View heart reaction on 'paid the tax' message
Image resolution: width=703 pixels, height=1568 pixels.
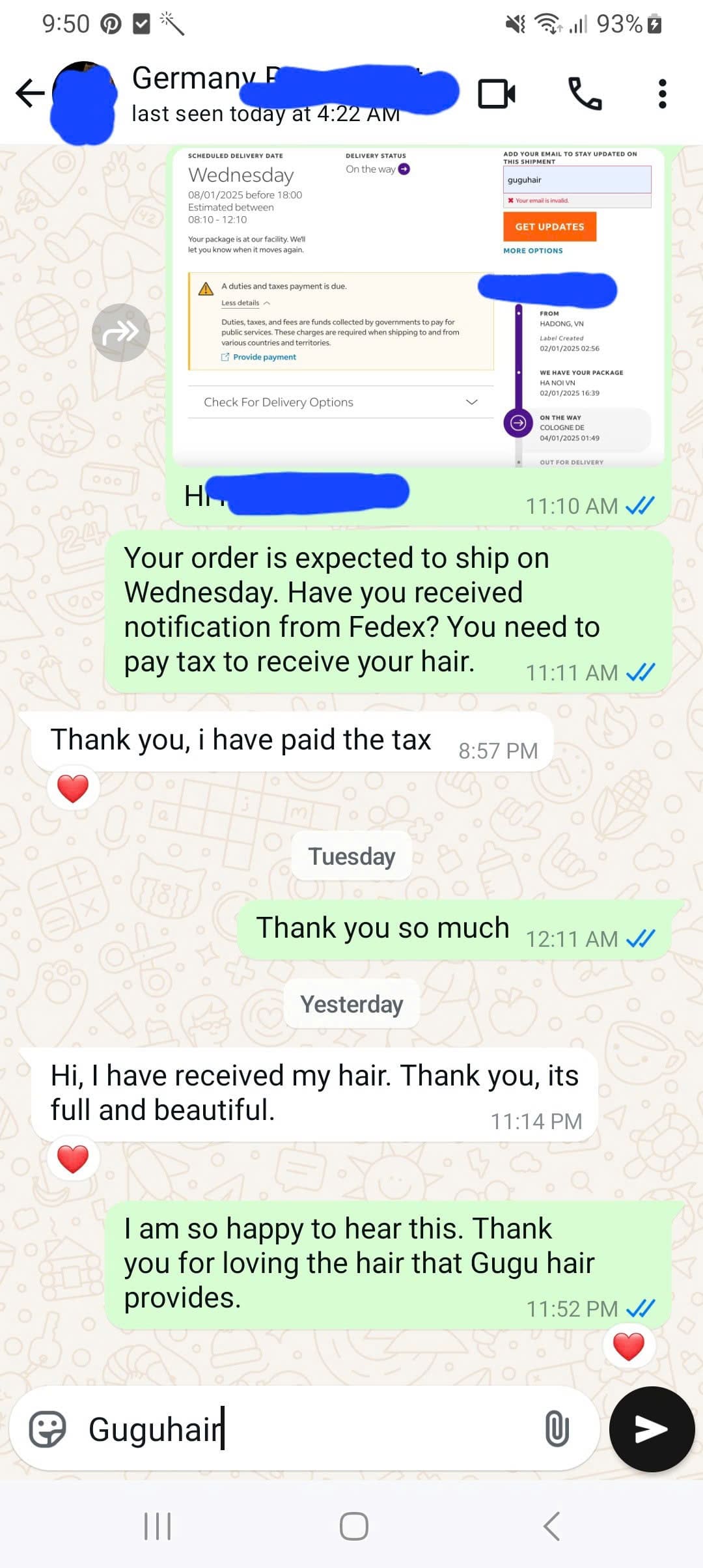[x=73, y=788]
